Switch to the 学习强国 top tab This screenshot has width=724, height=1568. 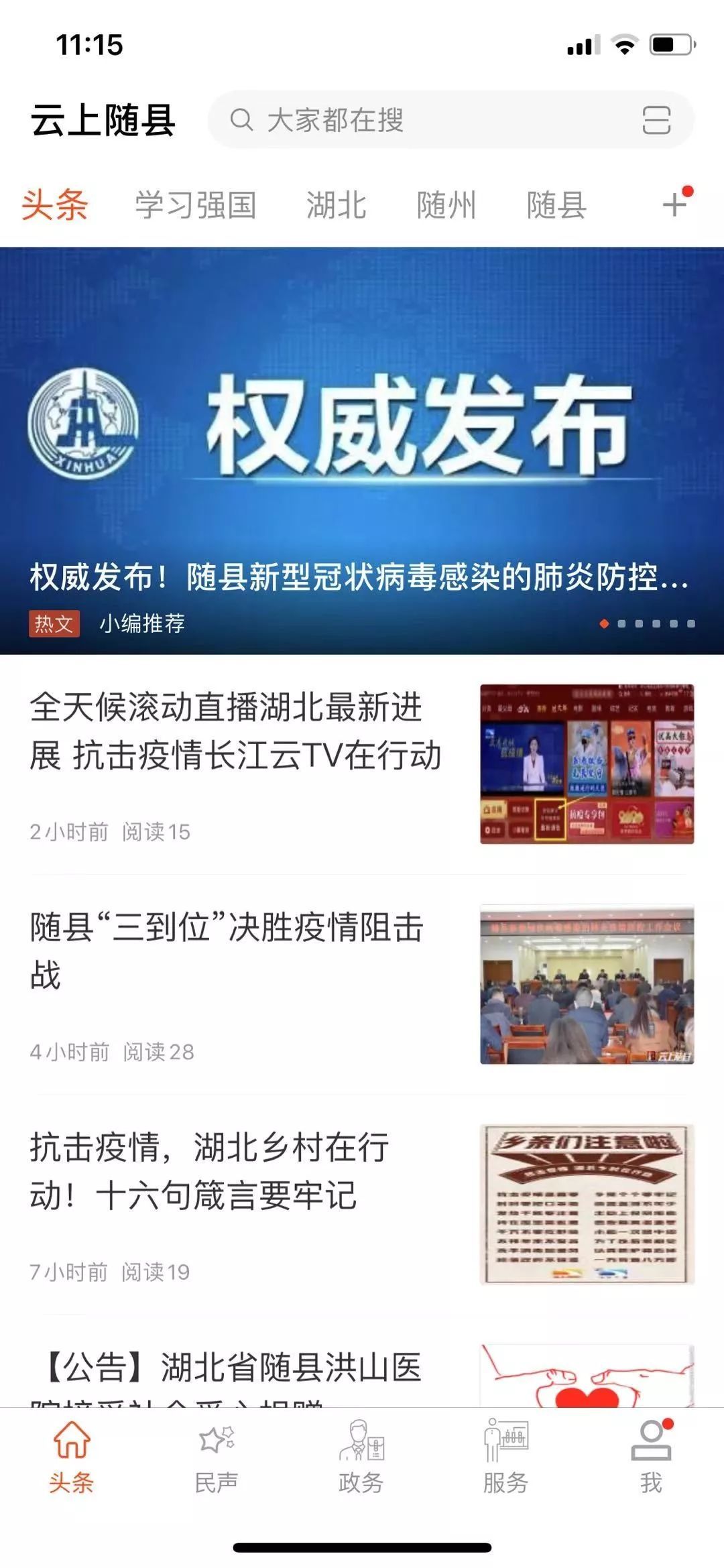(195, 205)
